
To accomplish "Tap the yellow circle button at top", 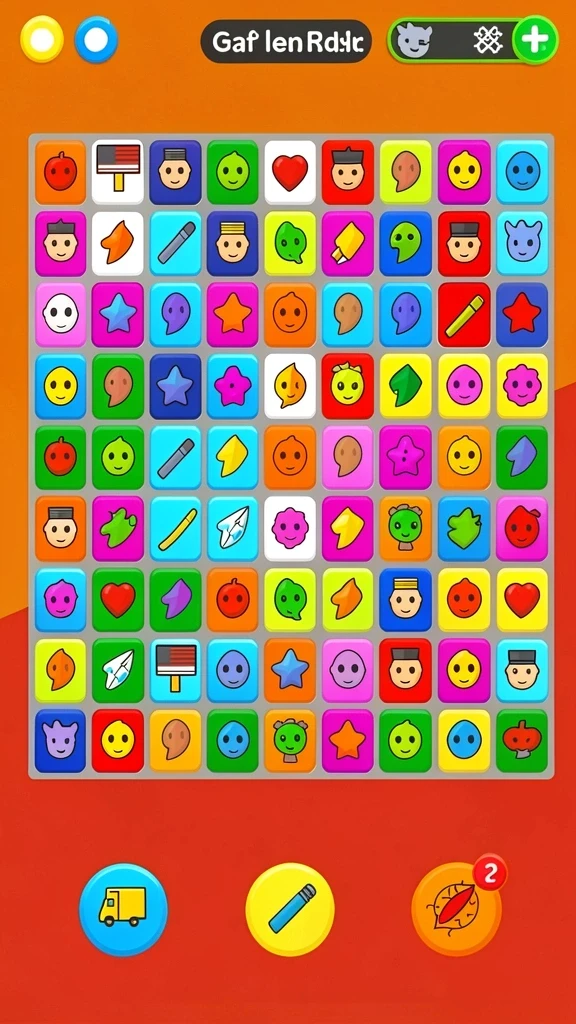I will tap(42, 40).
